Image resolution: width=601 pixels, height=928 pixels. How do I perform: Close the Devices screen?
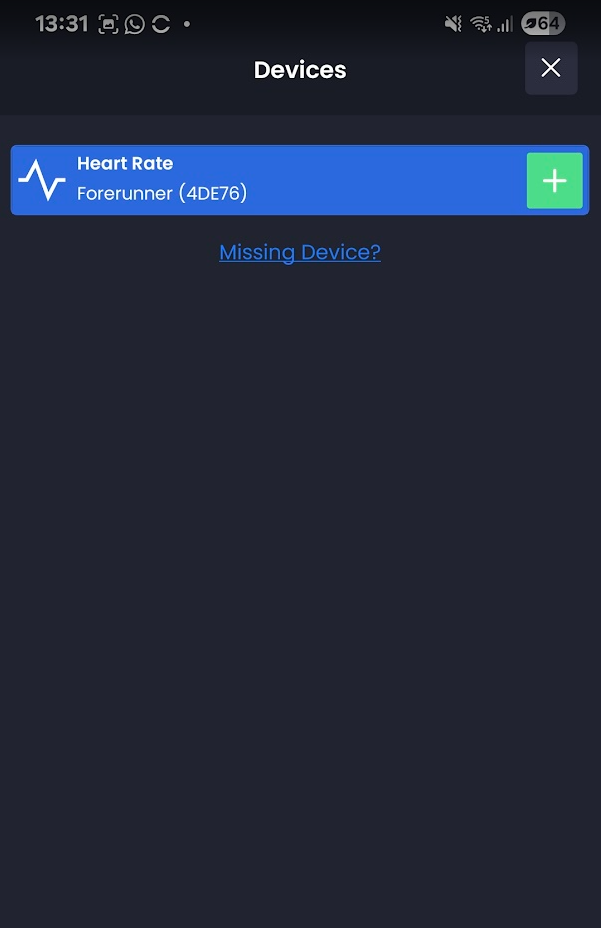pos(550,68)
